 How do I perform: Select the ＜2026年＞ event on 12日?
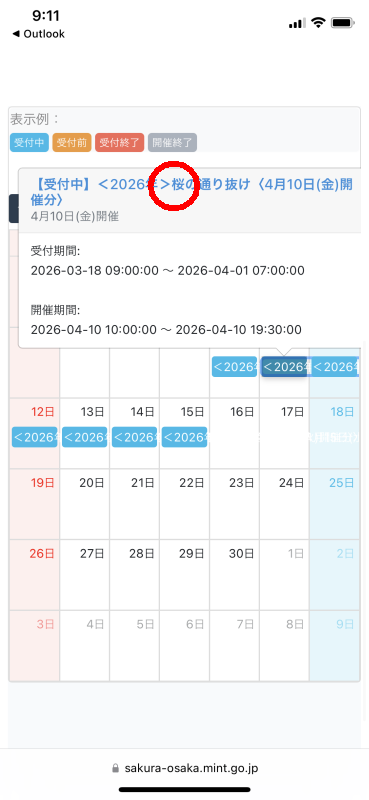click(35, 437)
